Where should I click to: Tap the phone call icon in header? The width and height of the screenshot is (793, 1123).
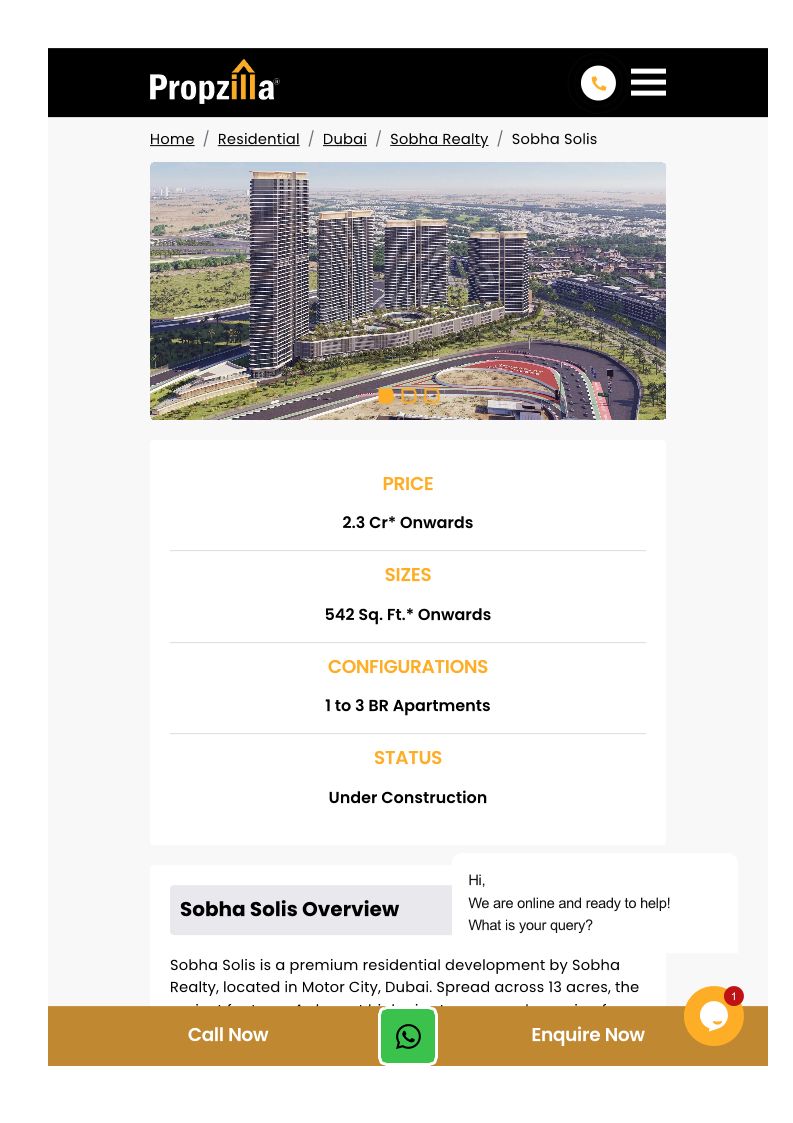coord(598,83)
